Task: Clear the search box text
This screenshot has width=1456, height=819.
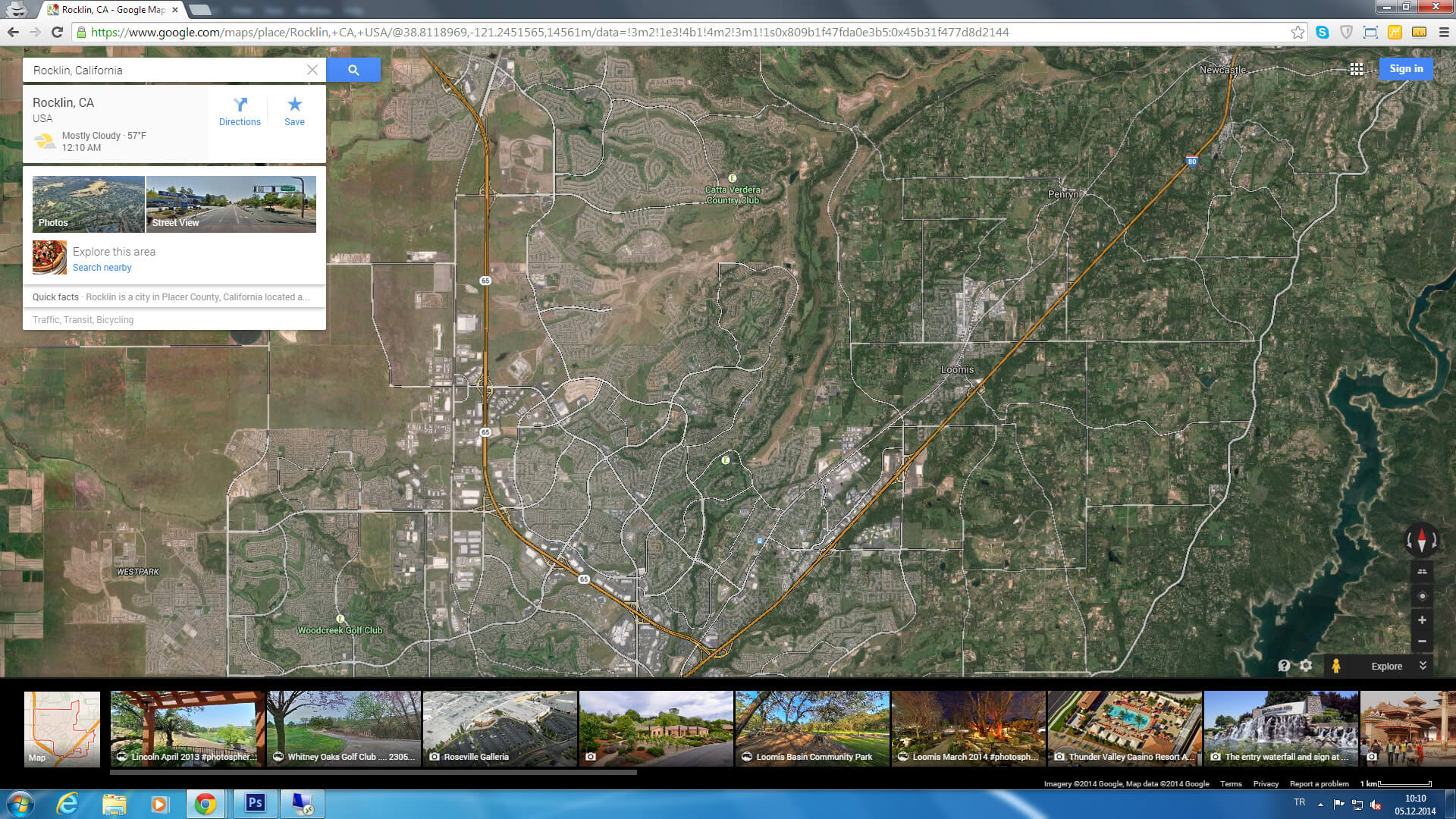Action: pos(312,70)
